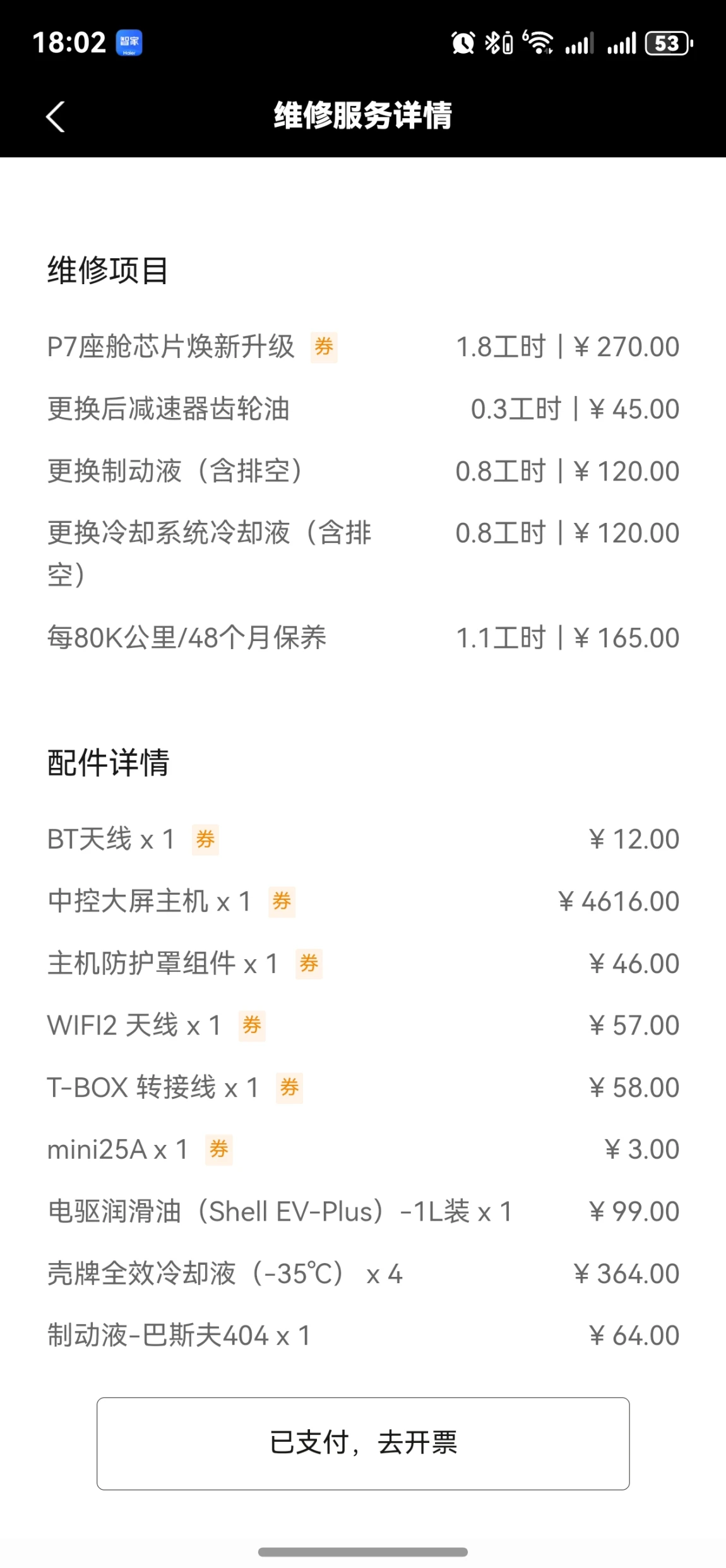Screen dimensions: 726x1568
Task: Go back from the 维修服务详情 page
Action: (x=56, y=117)
